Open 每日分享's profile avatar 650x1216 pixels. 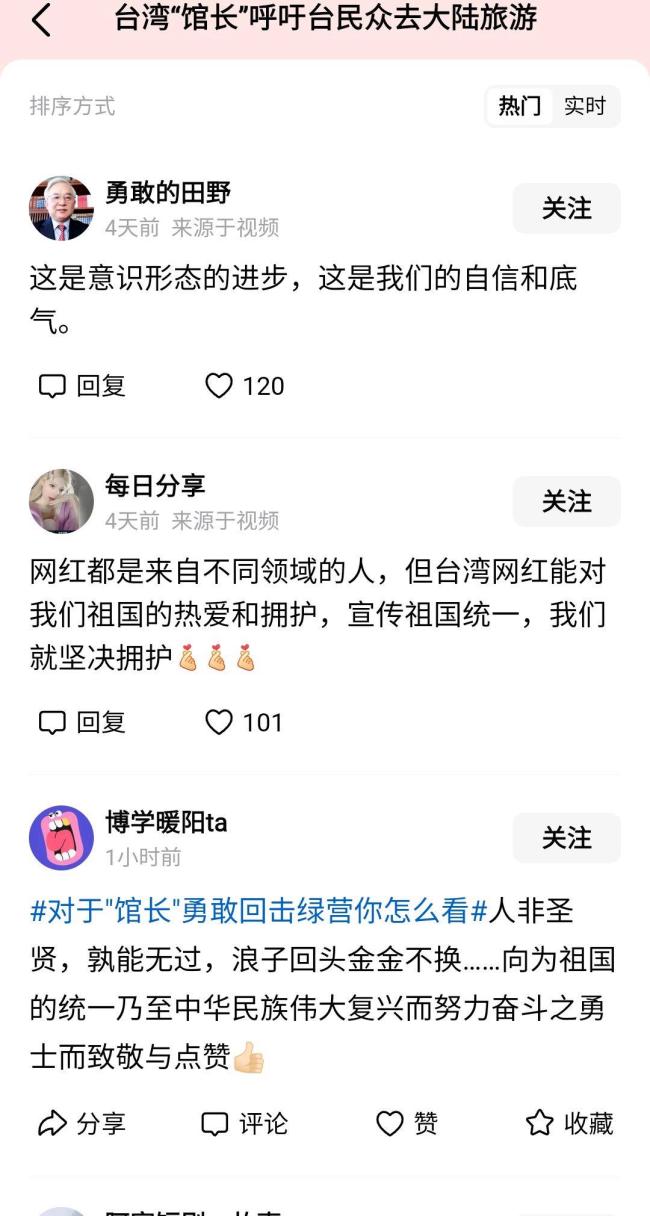61,502
